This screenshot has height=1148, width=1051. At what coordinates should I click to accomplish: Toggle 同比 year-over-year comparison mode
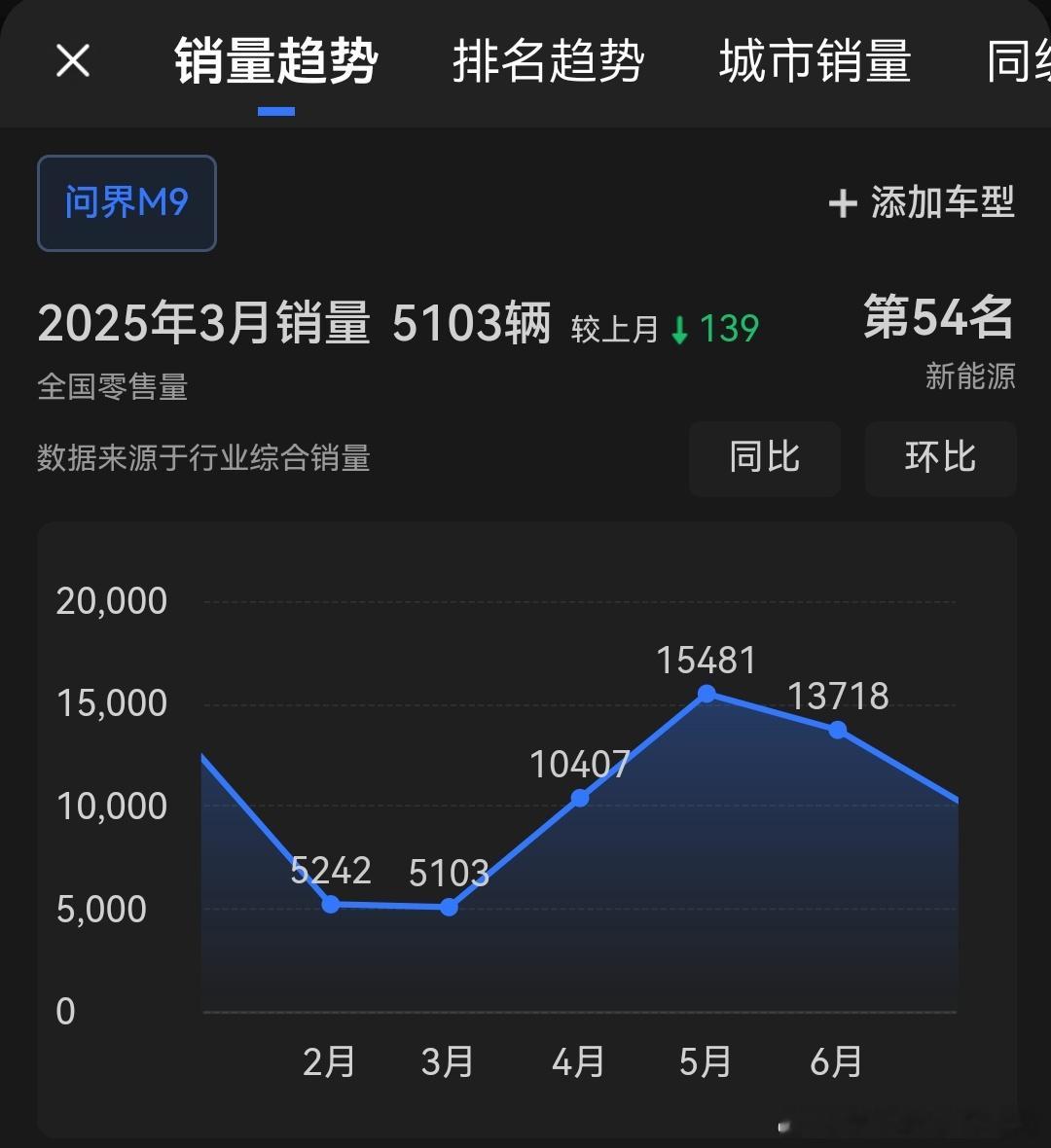click(765, 458)
